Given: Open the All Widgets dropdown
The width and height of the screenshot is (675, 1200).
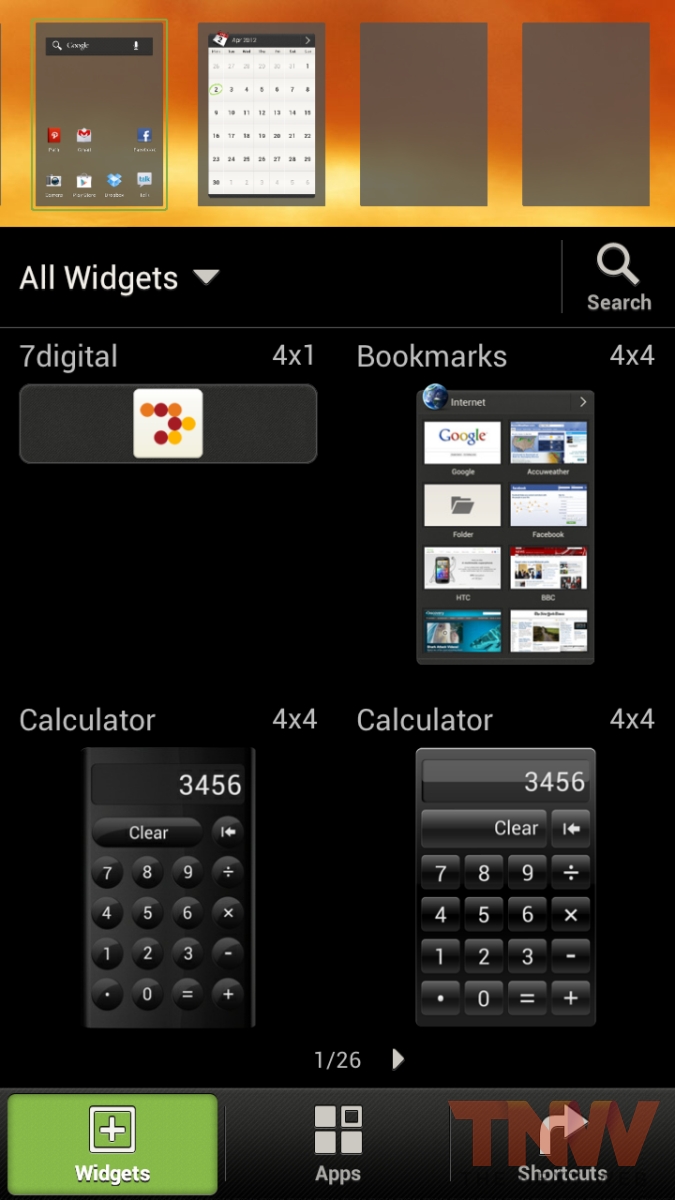Looking at the screenshot, I should pos(119,278).
